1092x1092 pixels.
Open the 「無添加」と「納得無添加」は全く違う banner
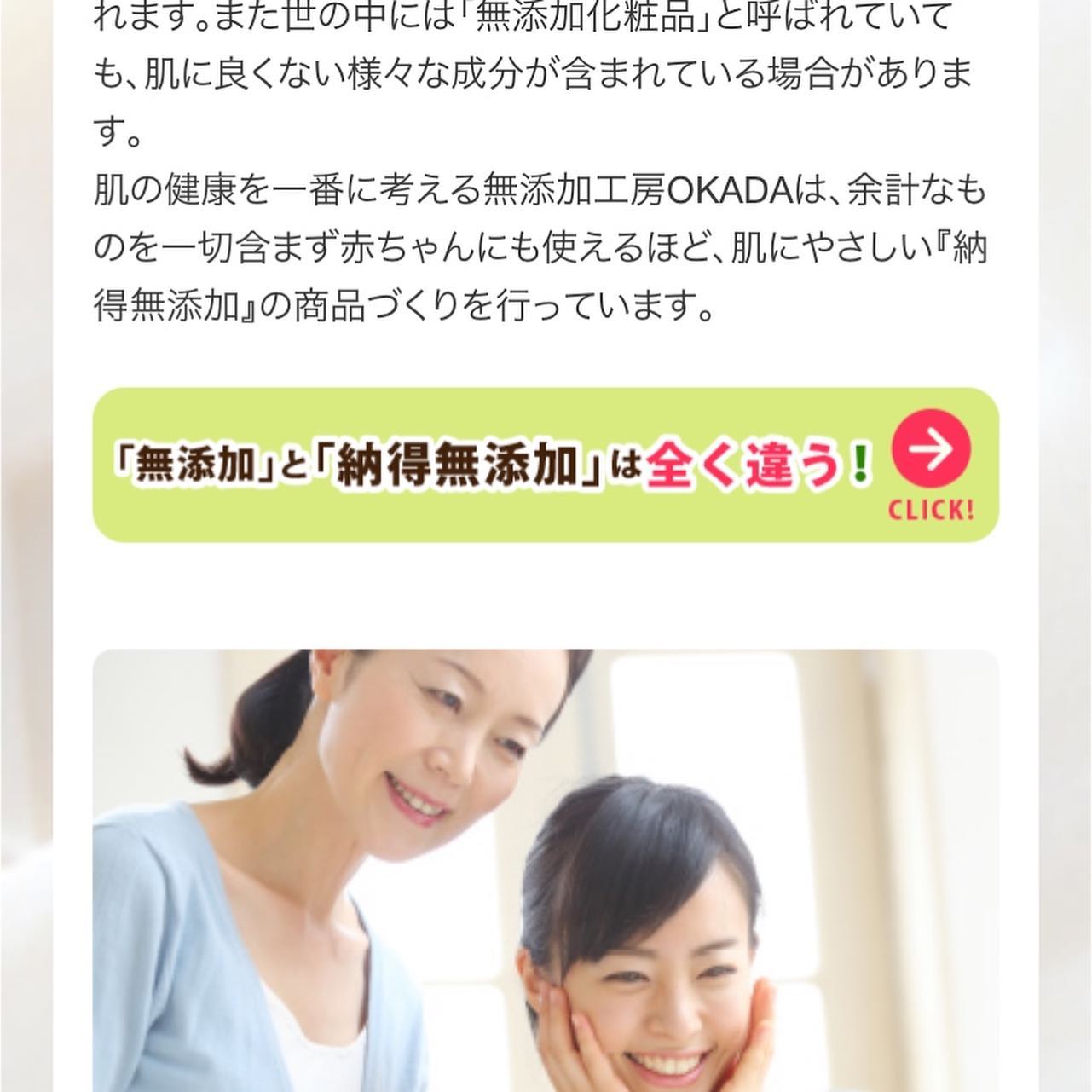click(546, 465)
